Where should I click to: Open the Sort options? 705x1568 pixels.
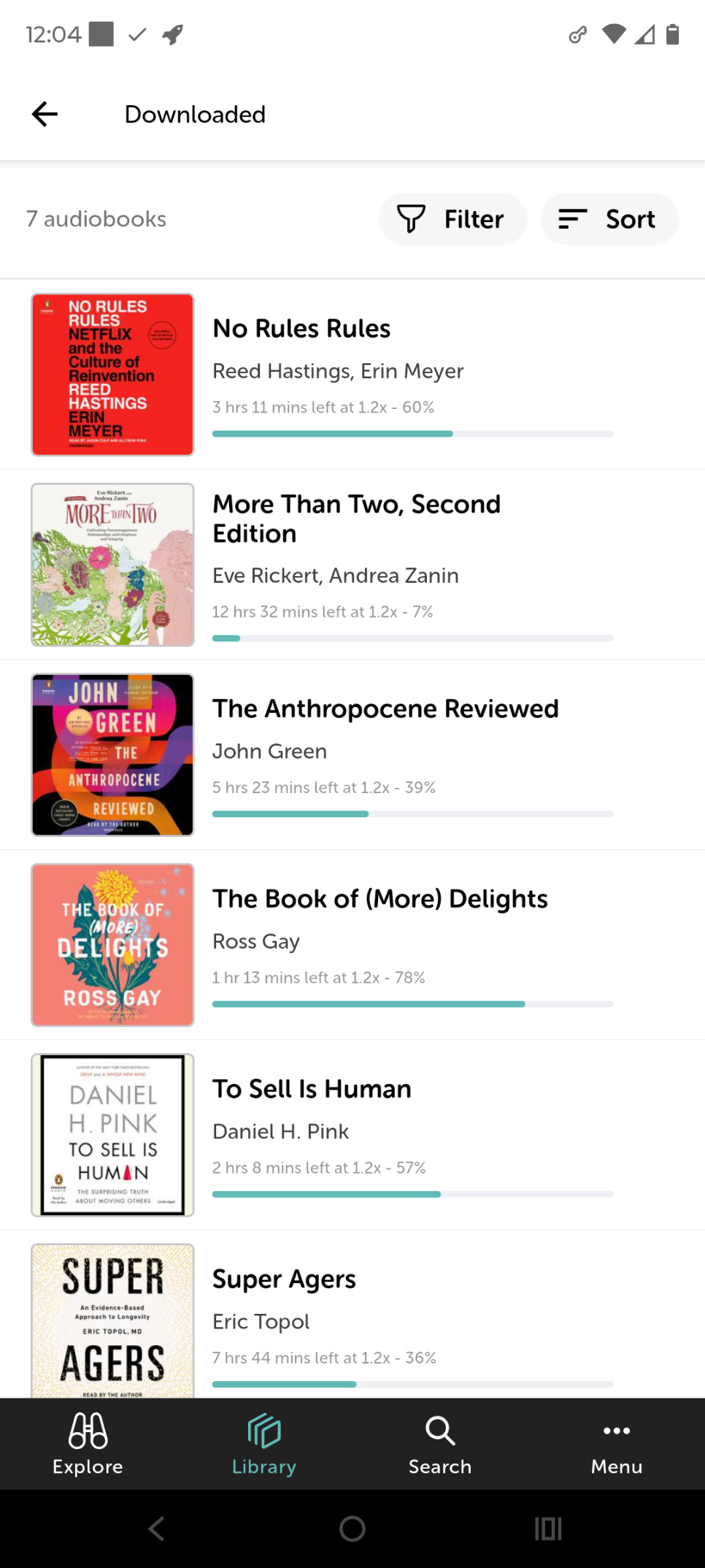click(609, 219)
